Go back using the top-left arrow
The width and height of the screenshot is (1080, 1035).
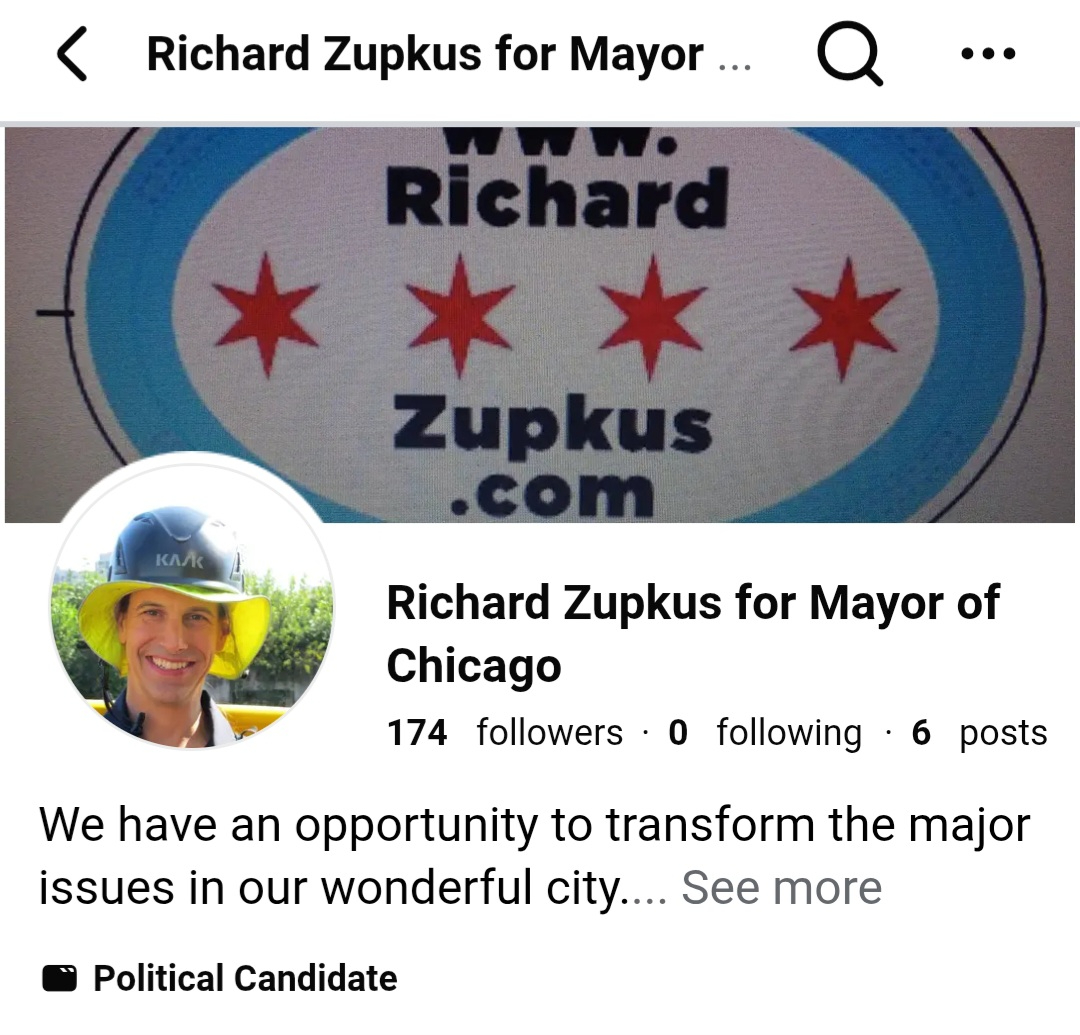pyautogui.click(x=72, y=55)
